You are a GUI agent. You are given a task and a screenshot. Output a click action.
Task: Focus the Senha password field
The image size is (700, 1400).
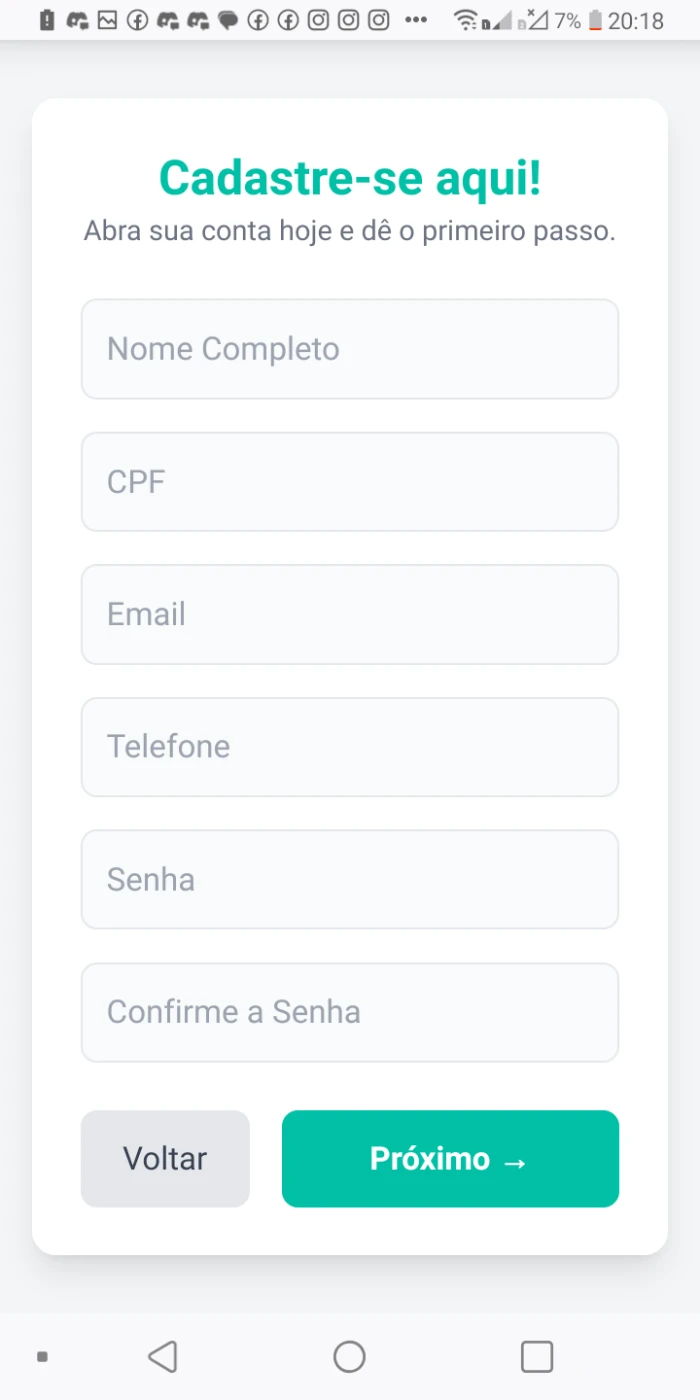(x=350, y=879)
